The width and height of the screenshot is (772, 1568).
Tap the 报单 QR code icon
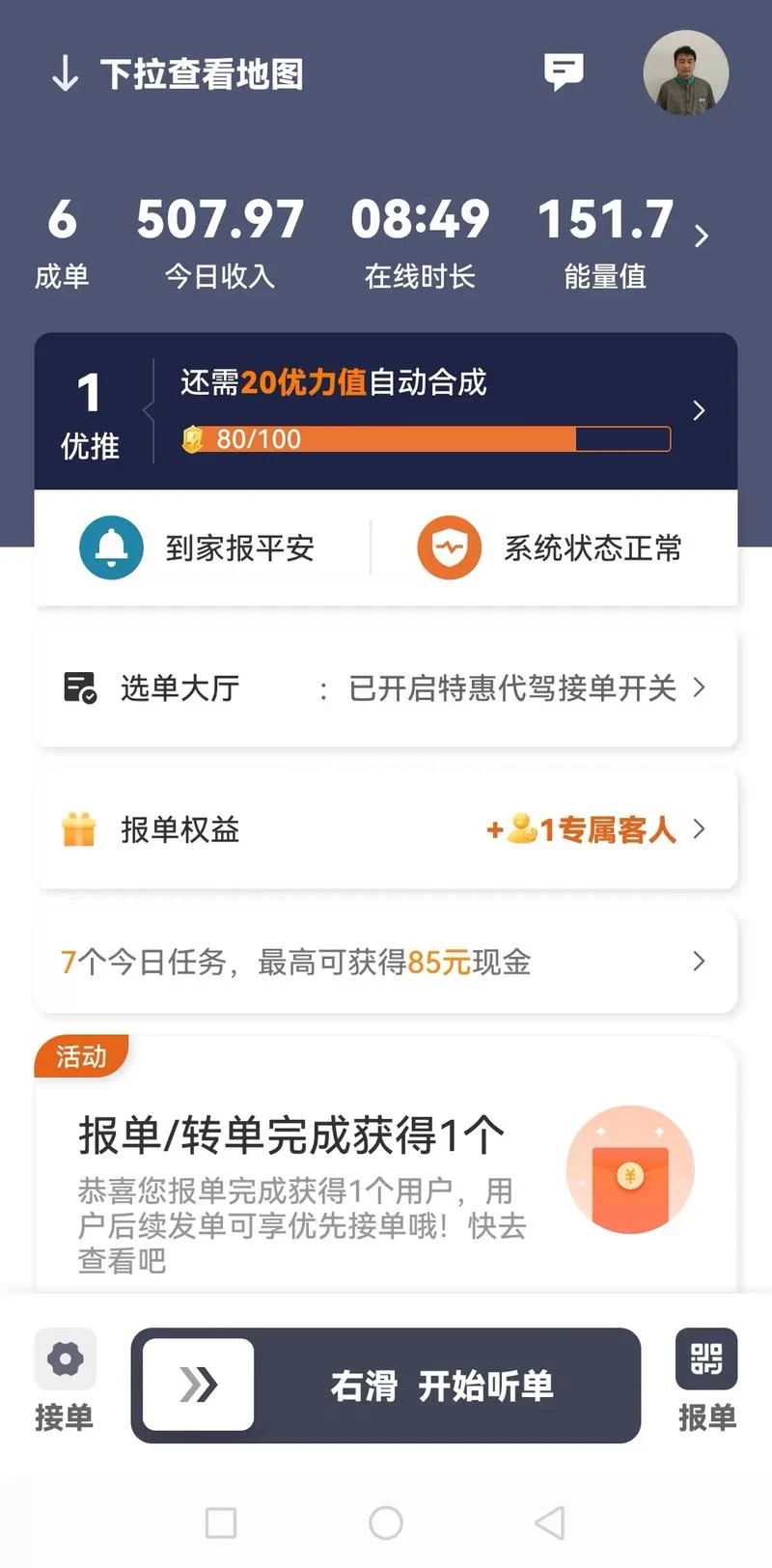(705, 1357)
